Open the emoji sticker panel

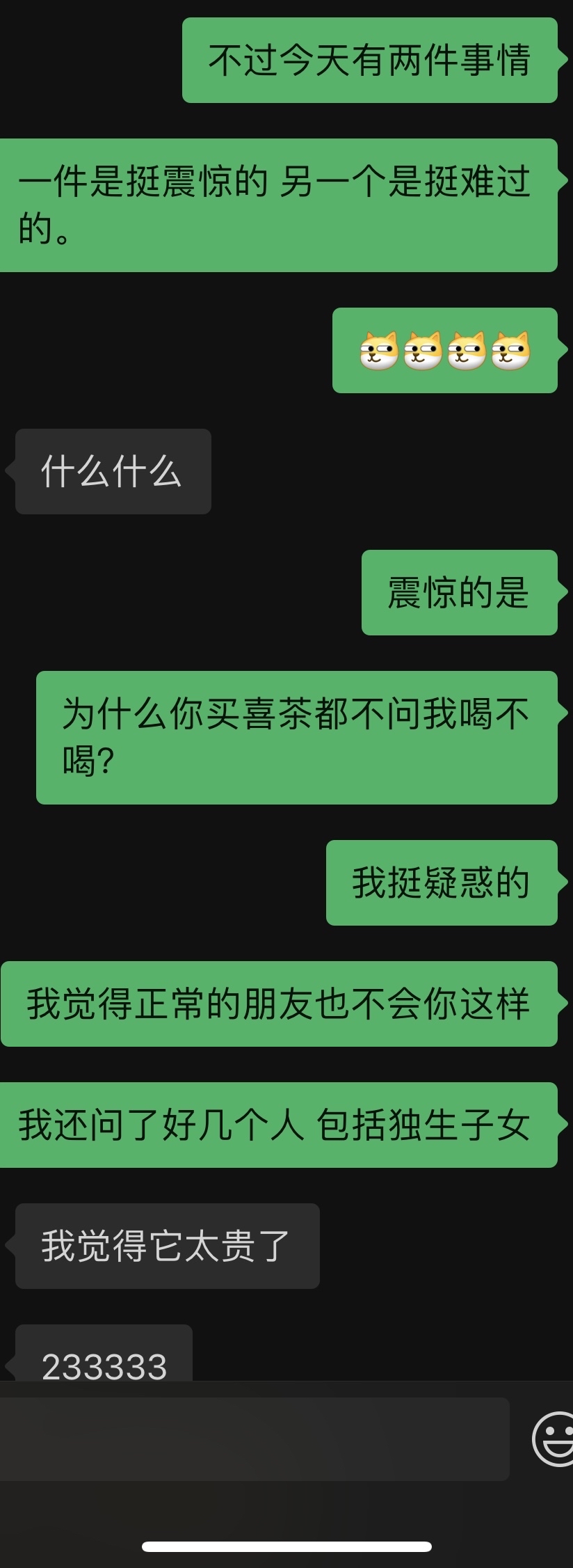pos(554,1439)
